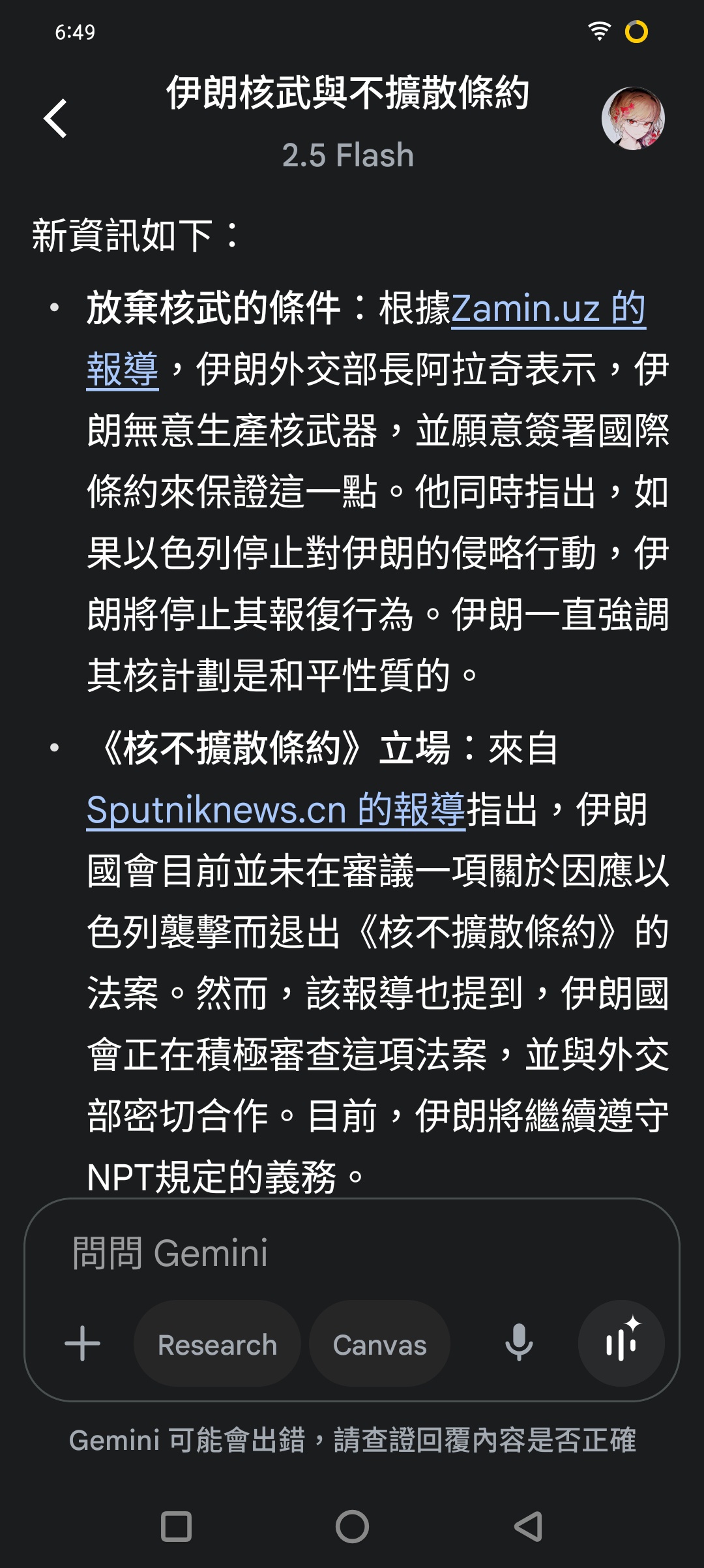Select the Canvas chip
Viewport: 704px width, 1568px height.
tap(379, 1344)
